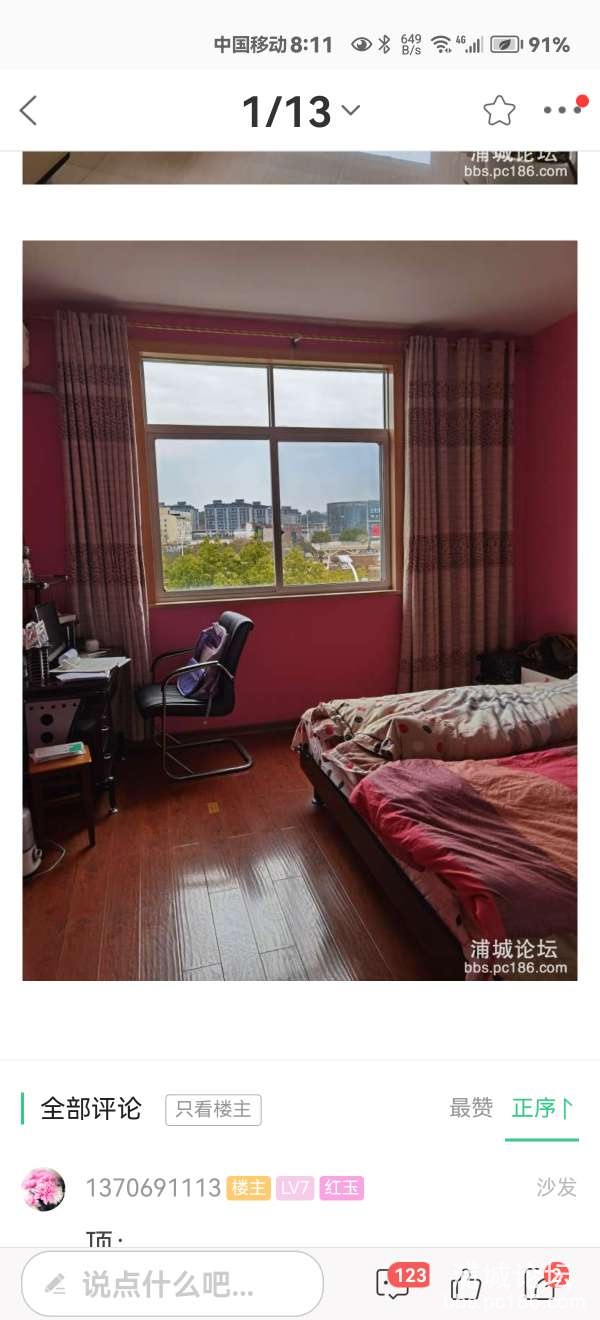Switch comment order via 正序

(541, 1108)
